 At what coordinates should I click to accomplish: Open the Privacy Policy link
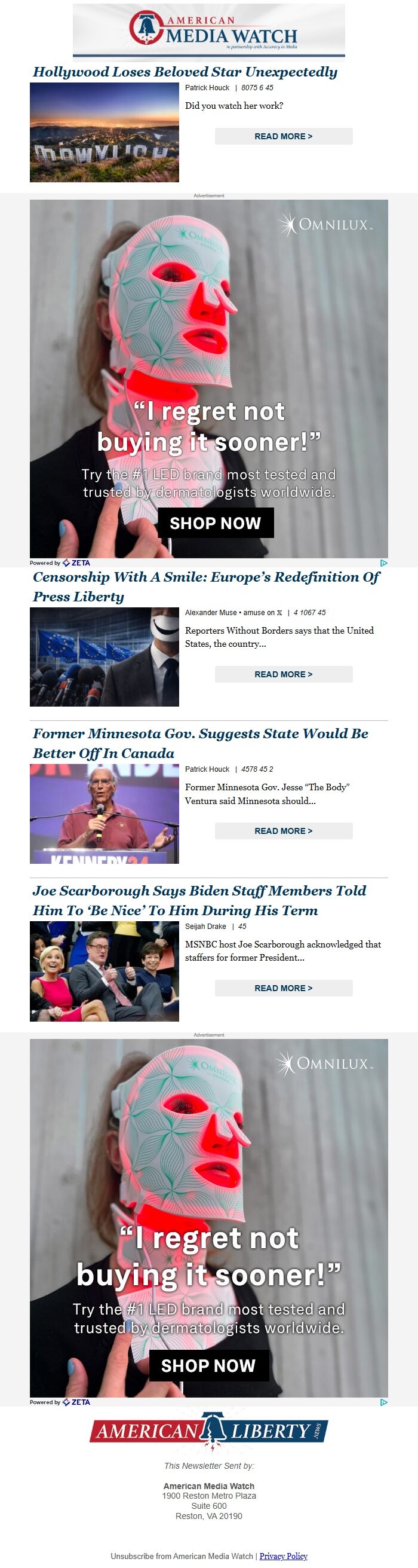[x=284, y=1556]
